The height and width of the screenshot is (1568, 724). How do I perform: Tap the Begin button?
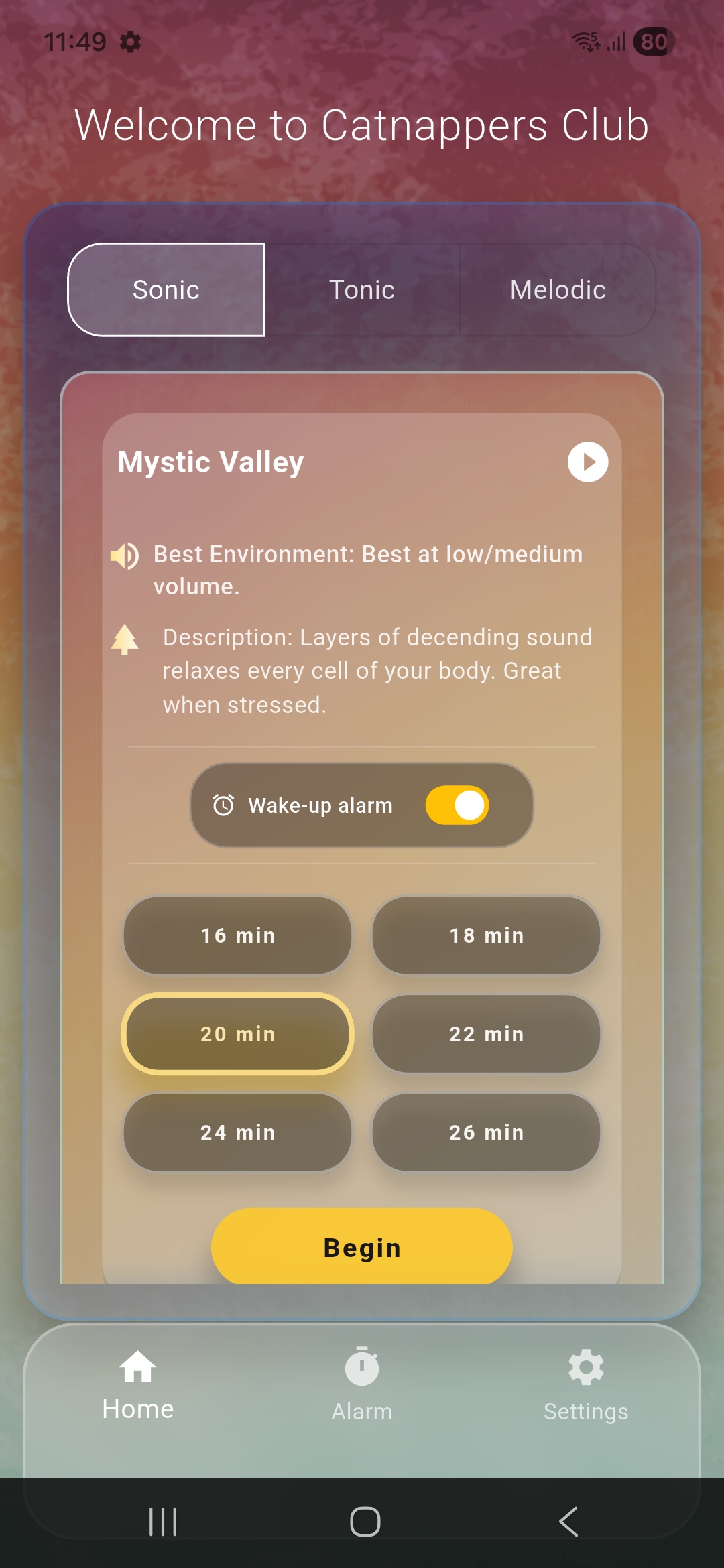(x=362, y=1248)
